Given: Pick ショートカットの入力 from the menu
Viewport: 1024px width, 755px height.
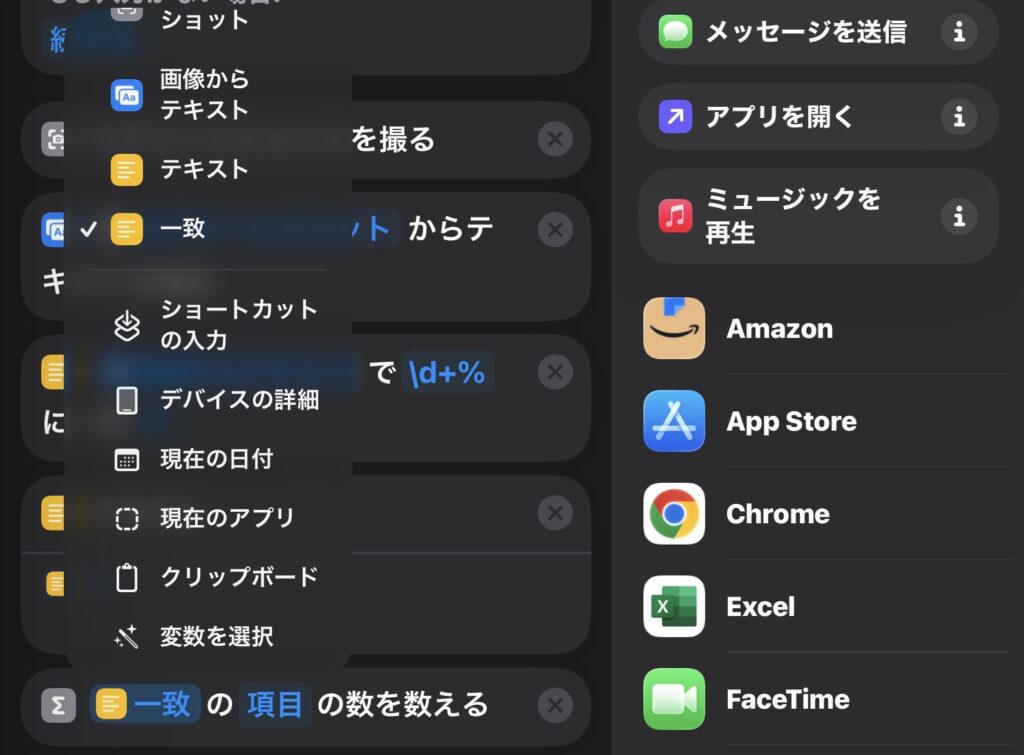Looking at the screenshot, I should tap(238, 324).
